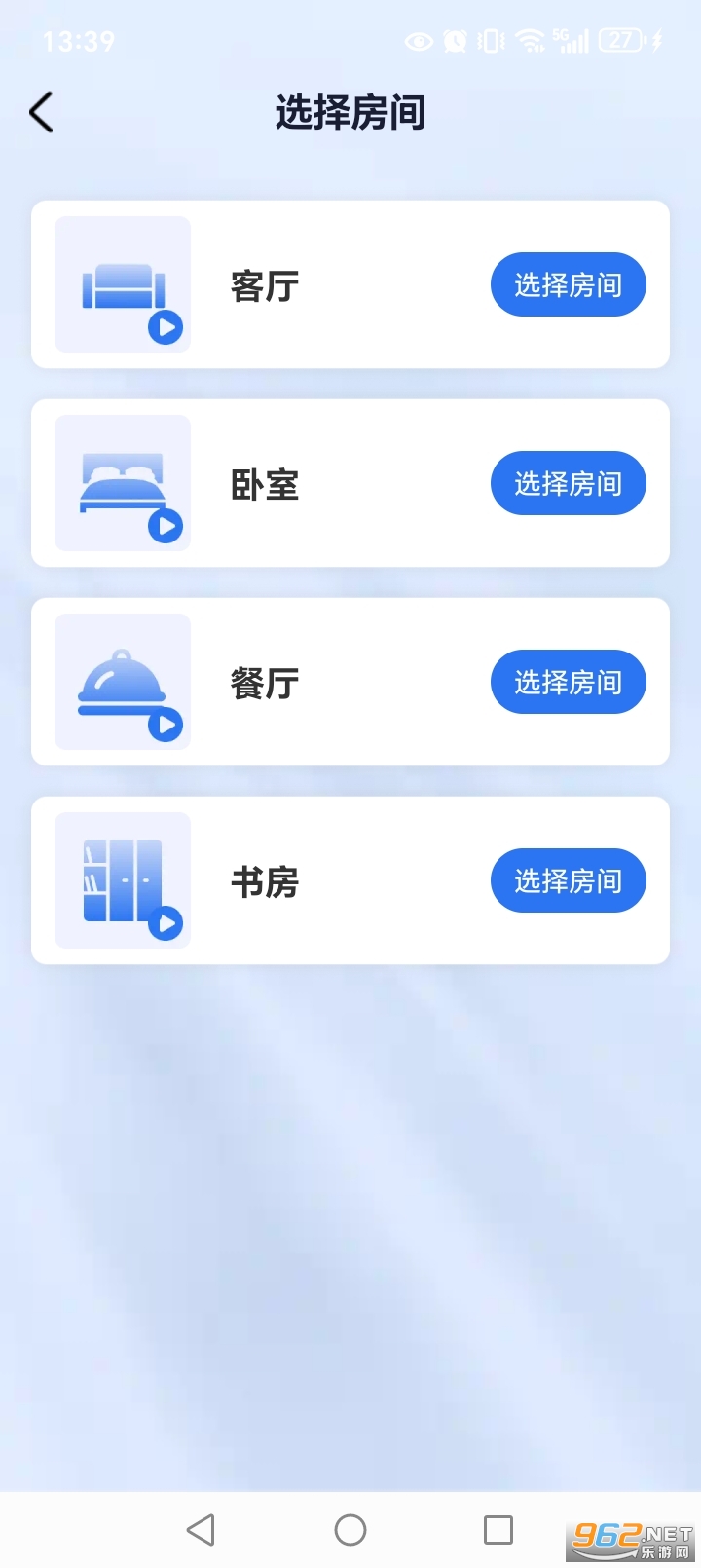The height and width of the screenshot is (1568, 701).
Task: Tap the alarm clock status bar icon
Action: coord(454,41)
